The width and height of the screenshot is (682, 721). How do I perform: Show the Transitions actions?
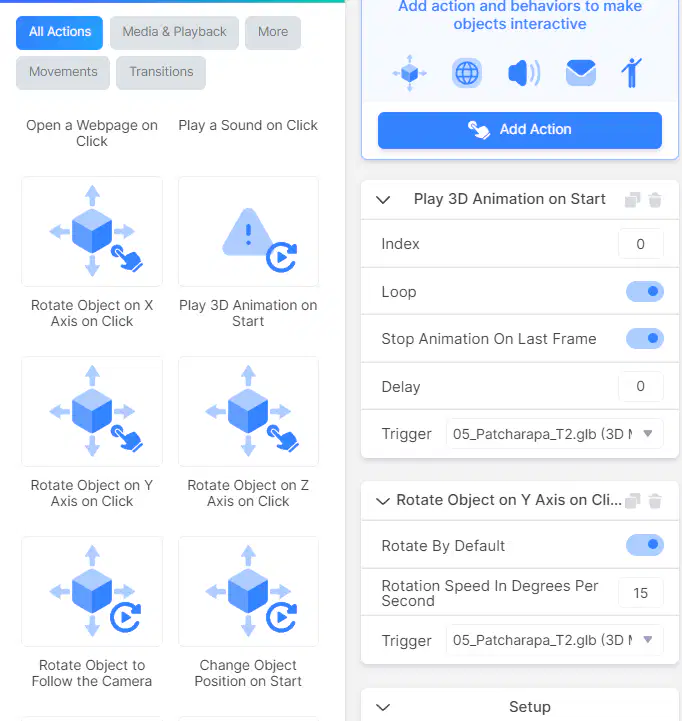(x=161, y=72)
